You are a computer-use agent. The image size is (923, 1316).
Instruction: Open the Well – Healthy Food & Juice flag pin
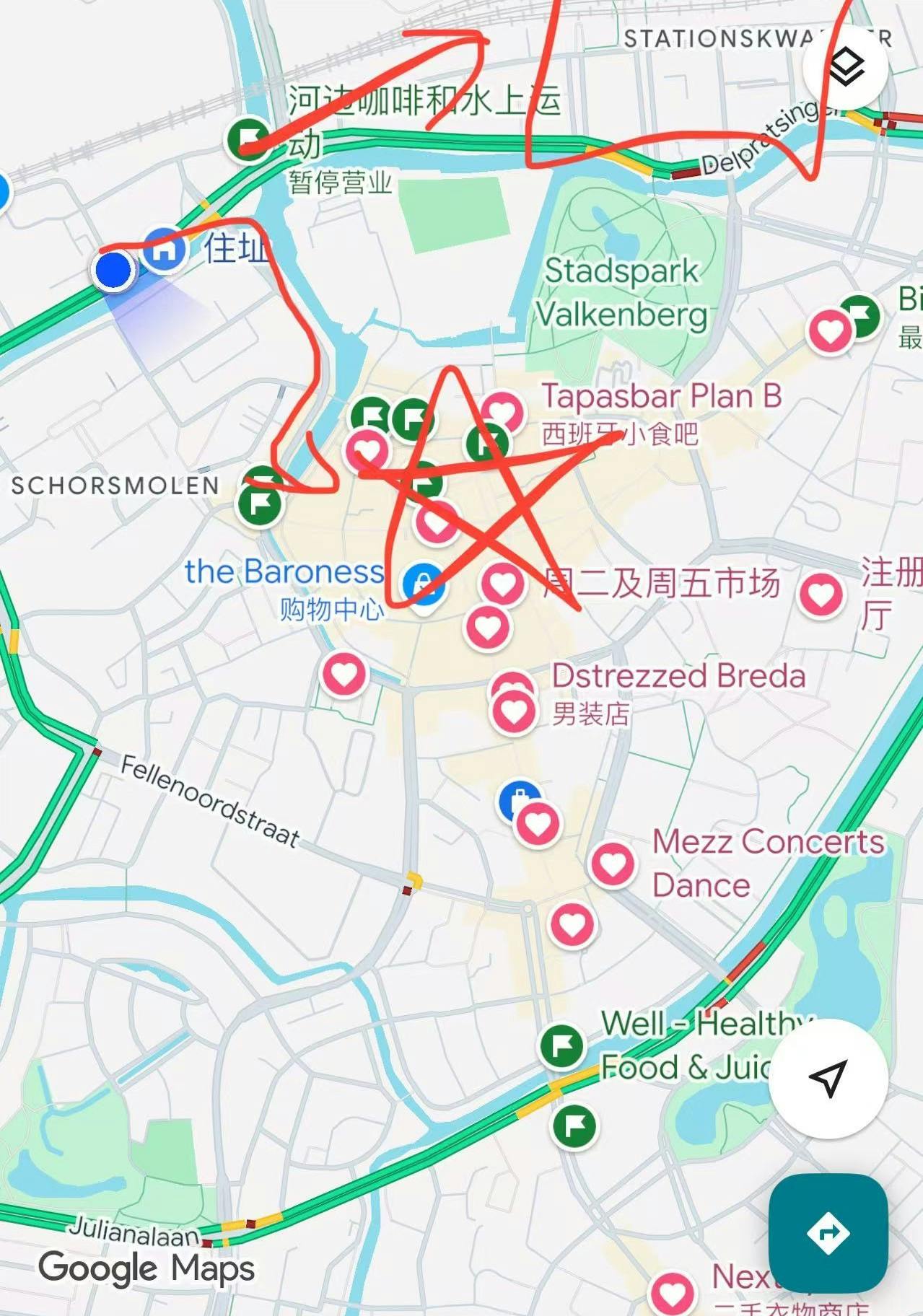tap(561, 1045)
